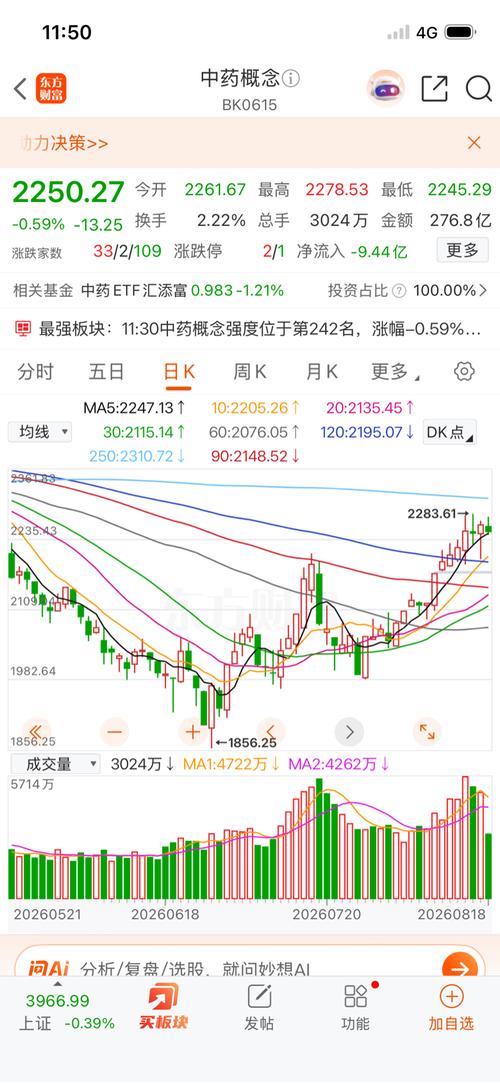Open the 买板块 buy sector button
The width and height of the screenshot is (500, 1083).
[x=163, y=1008]
